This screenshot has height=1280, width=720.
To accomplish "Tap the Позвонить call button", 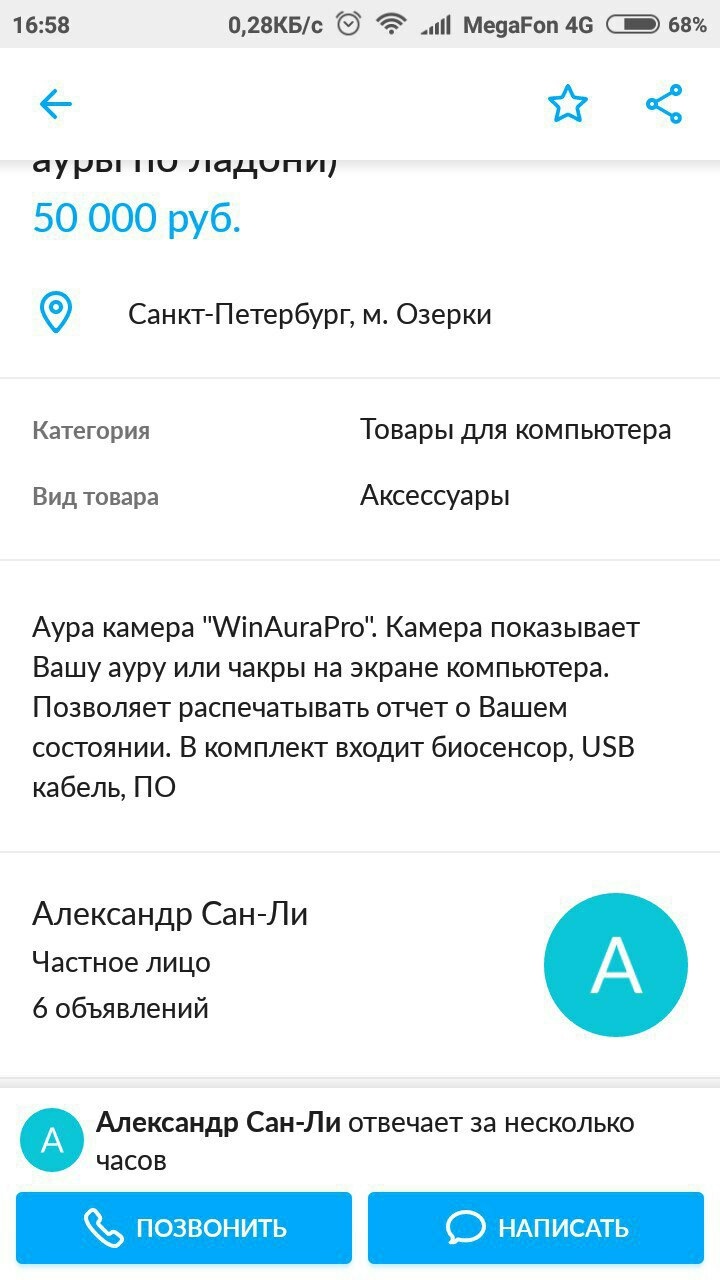I will click(184, 1227).
